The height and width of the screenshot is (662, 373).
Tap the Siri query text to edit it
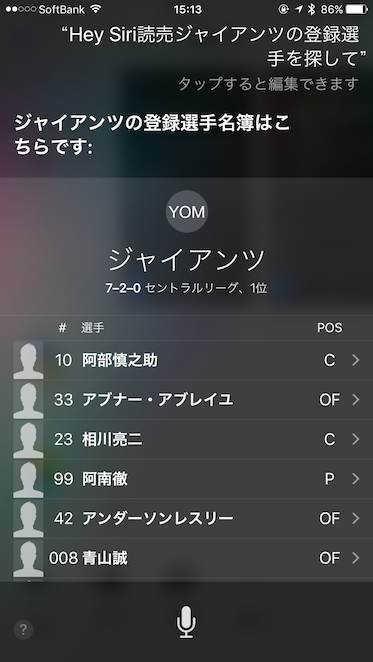(213, 47)
